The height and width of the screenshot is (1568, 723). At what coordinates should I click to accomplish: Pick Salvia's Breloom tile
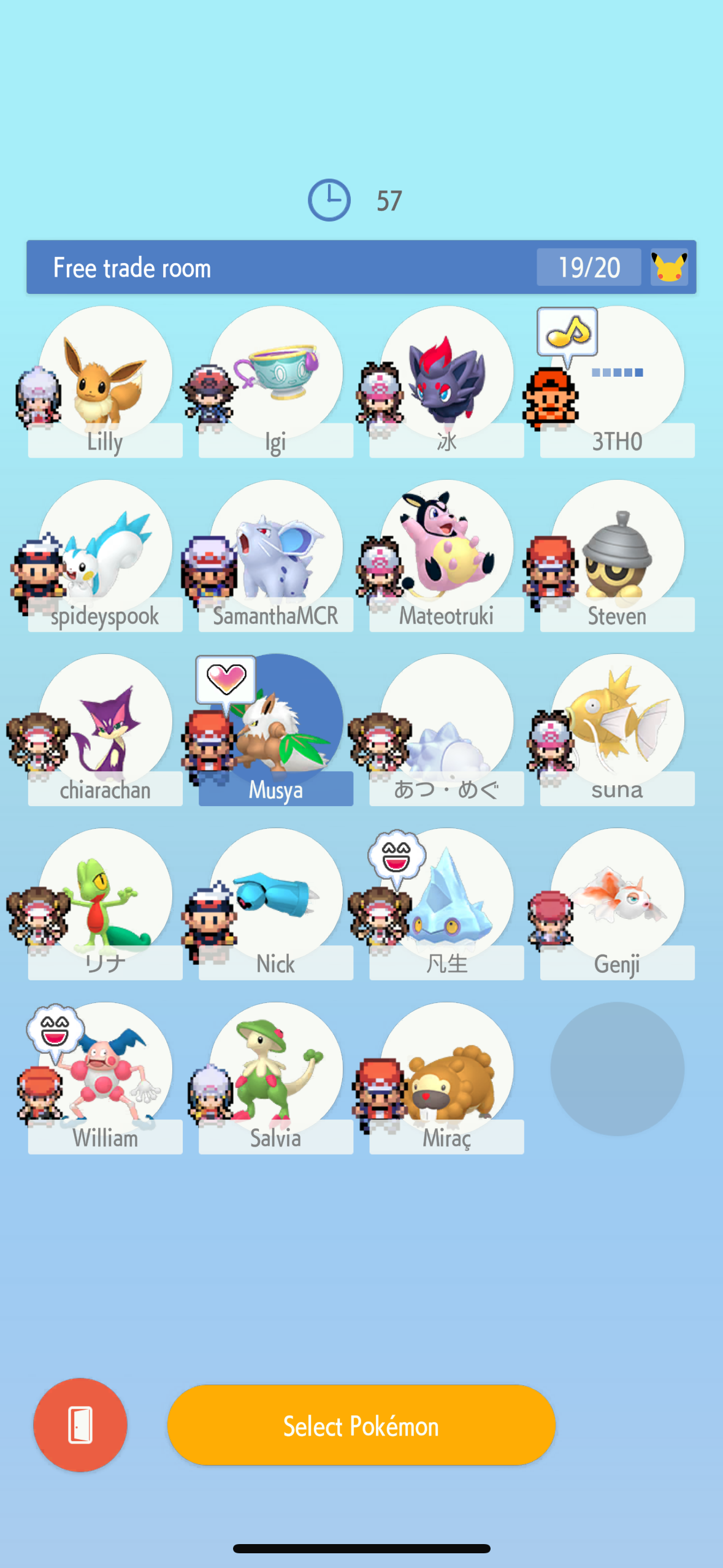coord(276,1077)
